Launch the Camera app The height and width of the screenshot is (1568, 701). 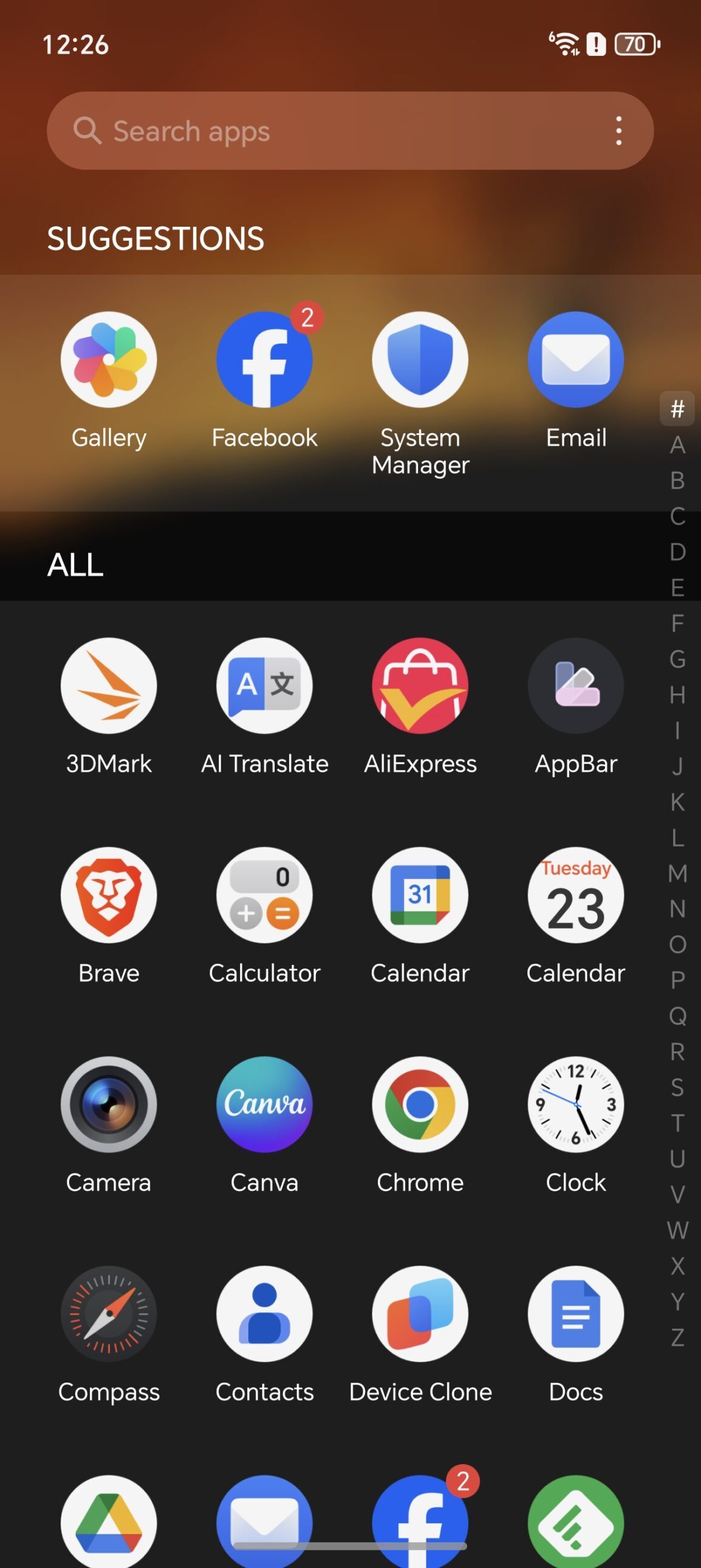click(109, 1105)
